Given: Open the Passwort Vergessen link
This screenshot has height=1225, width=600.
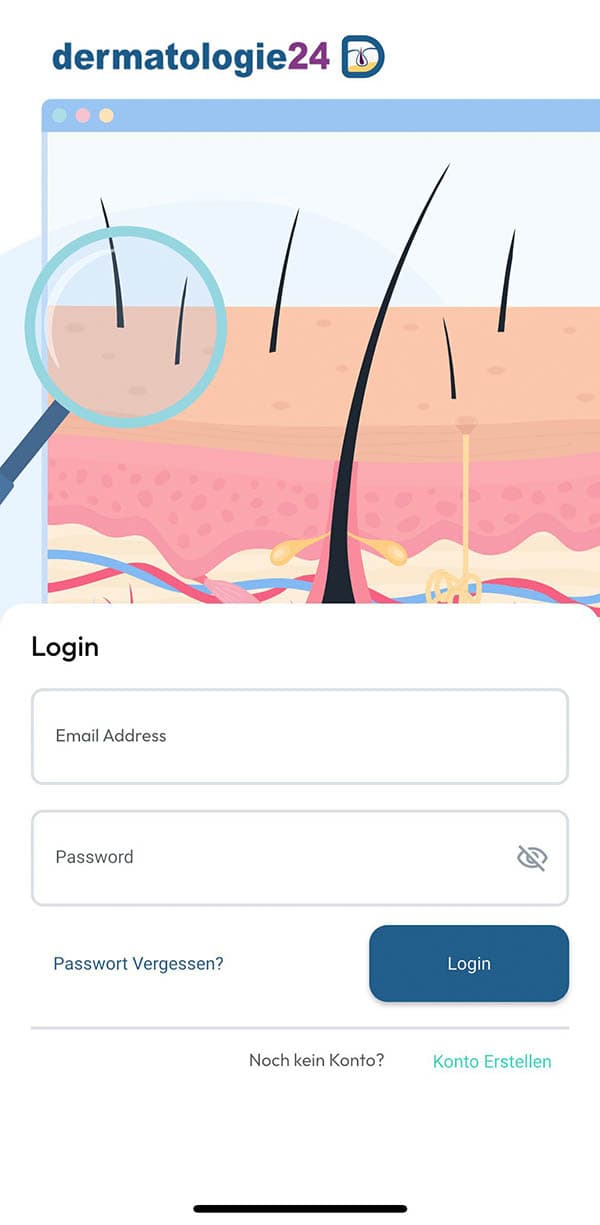Looking at the screenshot, I should coord(138,964).
